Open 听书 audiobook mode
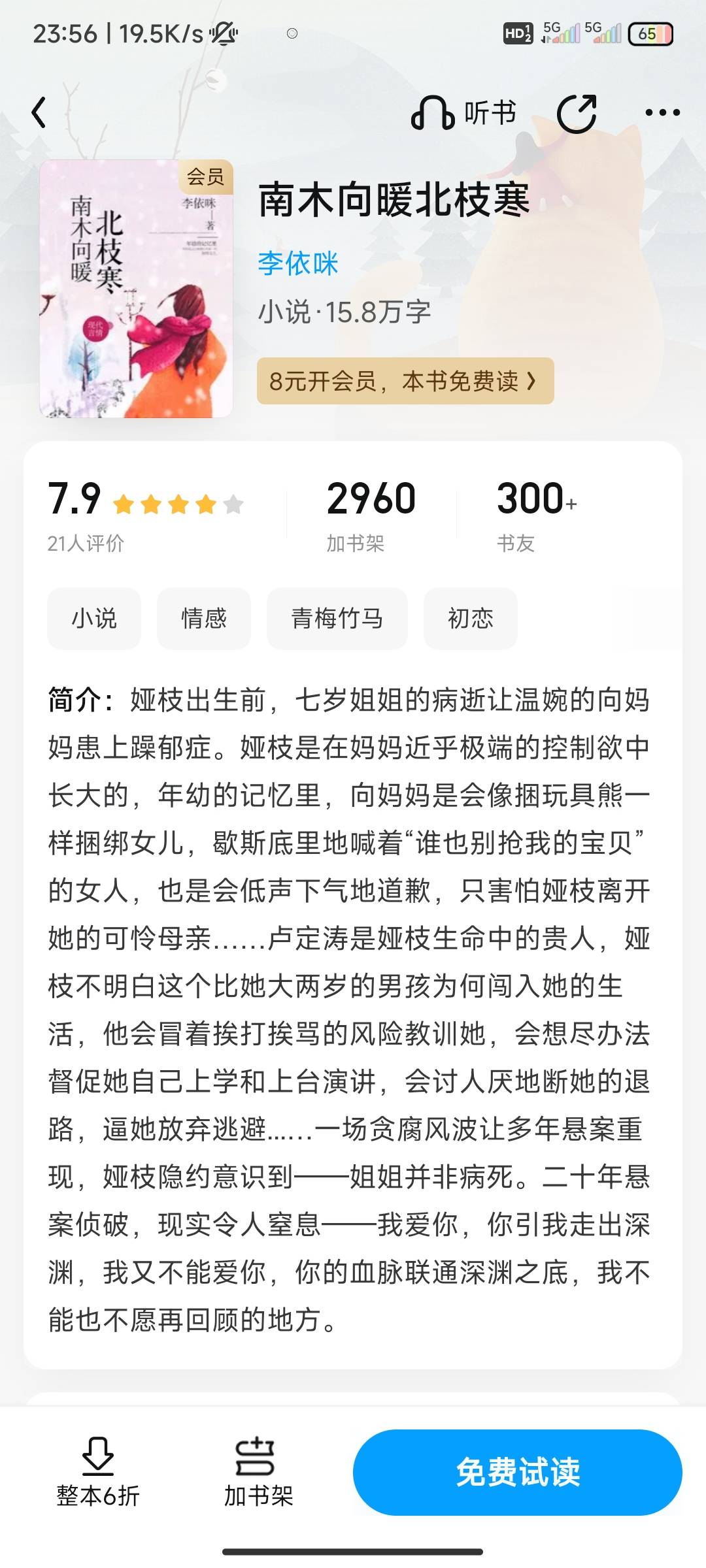 [463, 112]
